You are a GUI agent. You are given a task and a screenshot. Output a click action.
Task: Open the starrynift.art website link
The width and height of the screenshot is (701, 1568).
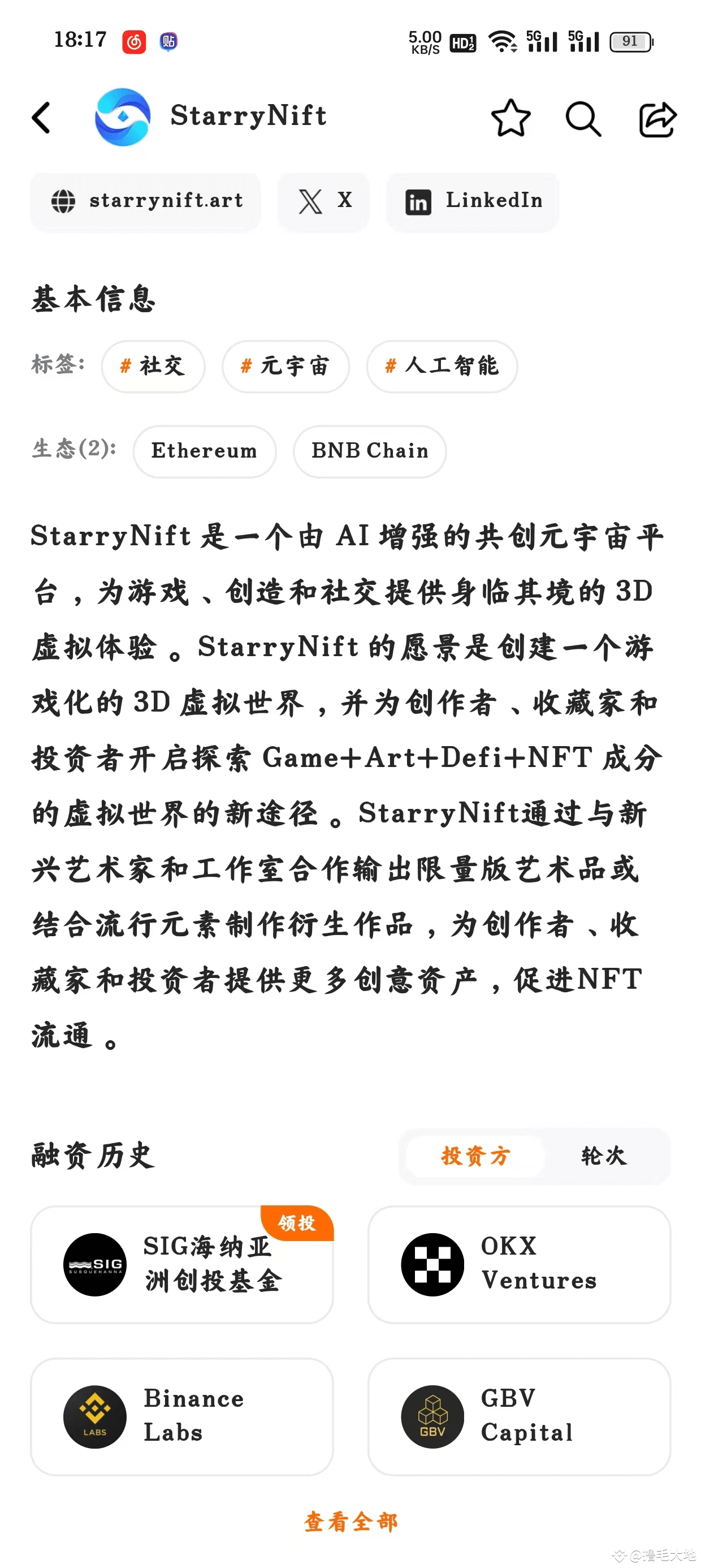pyautogui.click(x=146, y=201)
